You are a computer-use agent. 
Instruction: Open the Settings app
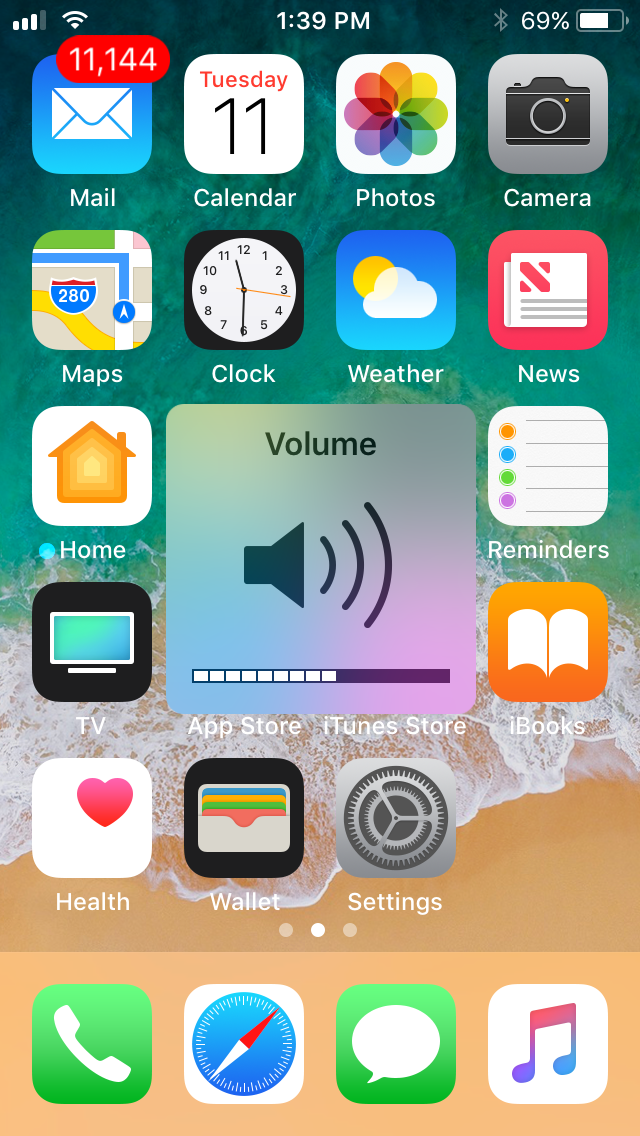pos(396,818)
